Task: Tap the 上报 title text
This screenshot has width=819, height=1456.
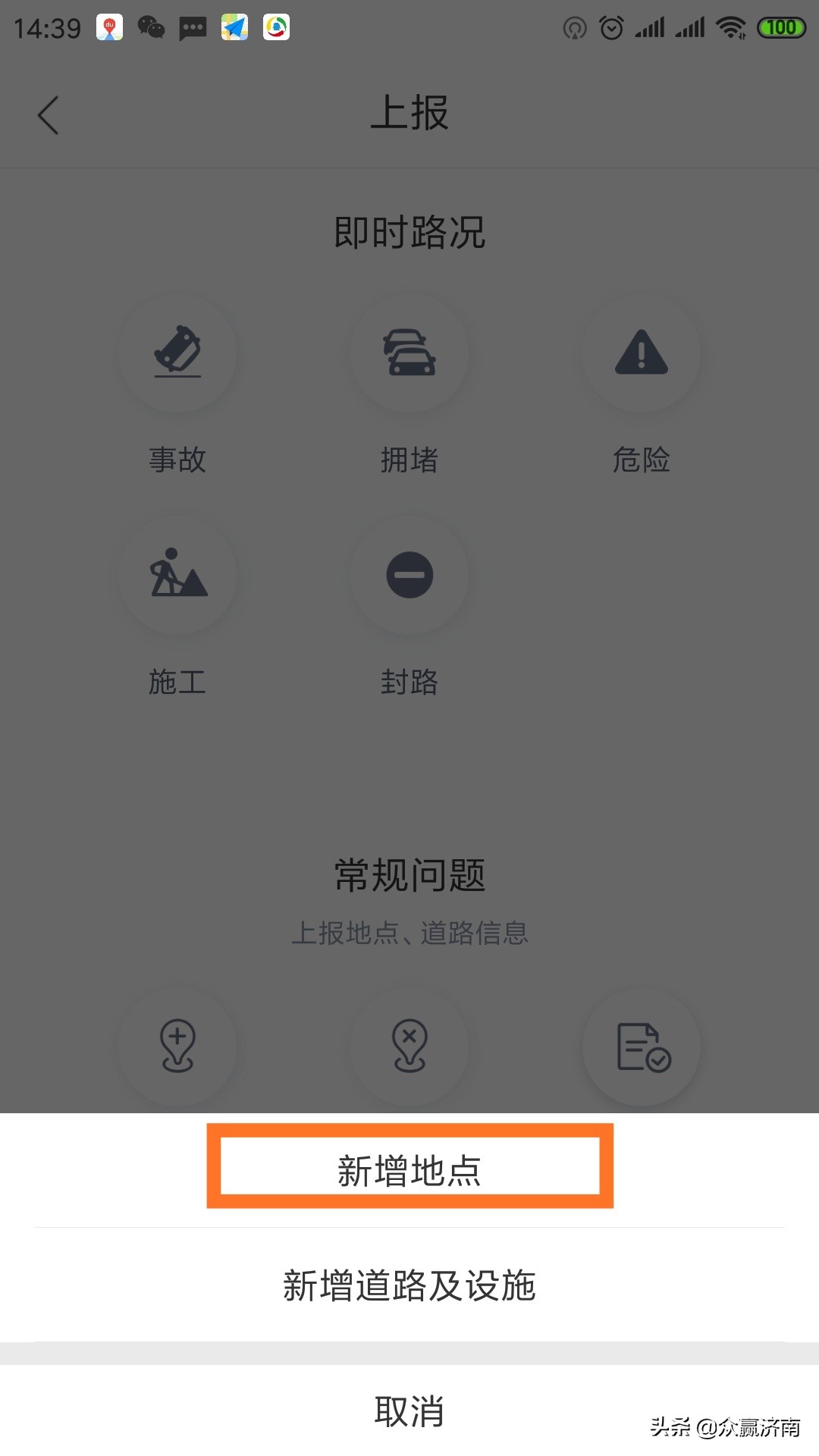Action: [x=409, y=114]
